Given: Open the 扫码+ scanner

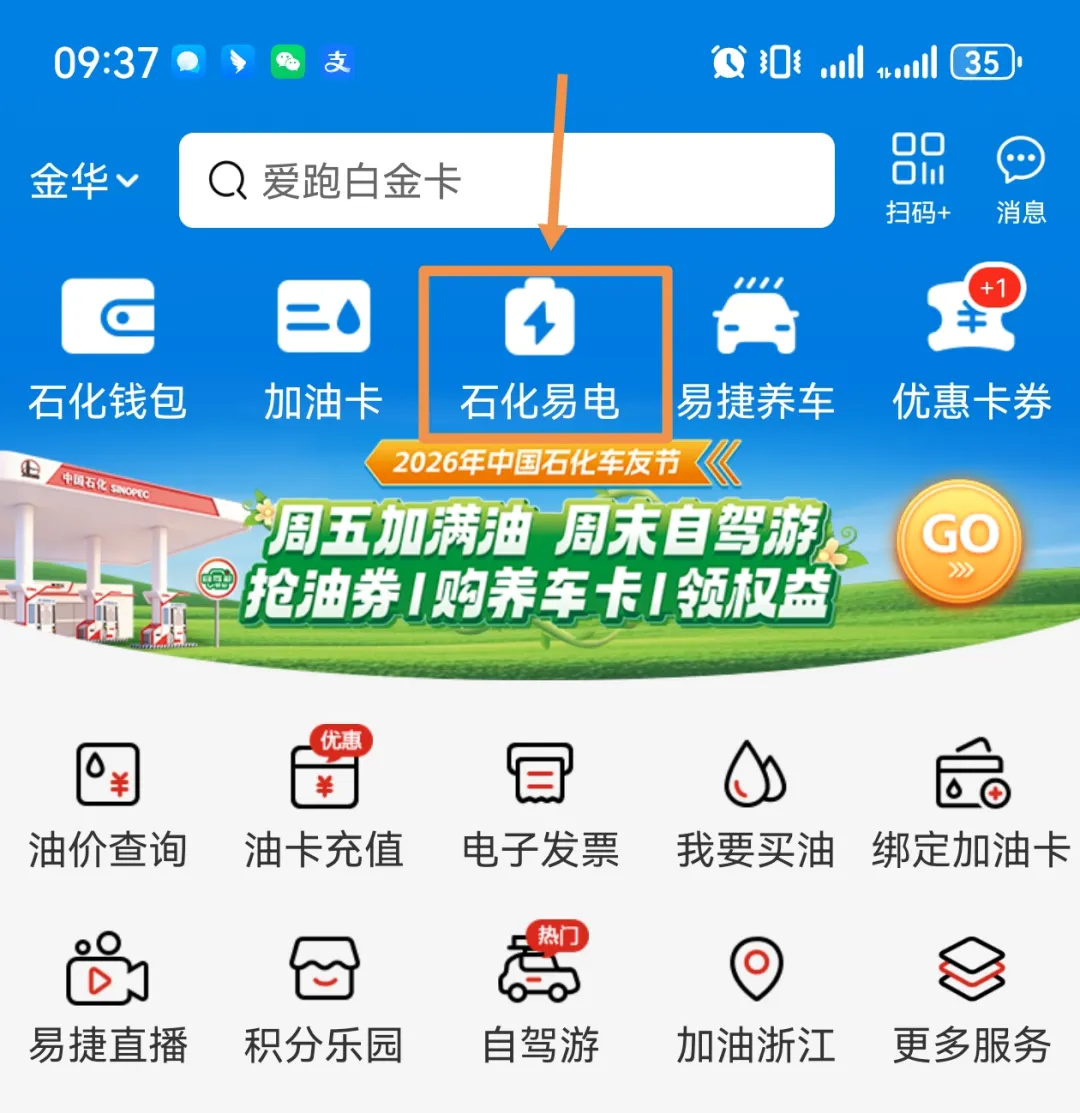Looking at the screenshot, I should [918, 178].
